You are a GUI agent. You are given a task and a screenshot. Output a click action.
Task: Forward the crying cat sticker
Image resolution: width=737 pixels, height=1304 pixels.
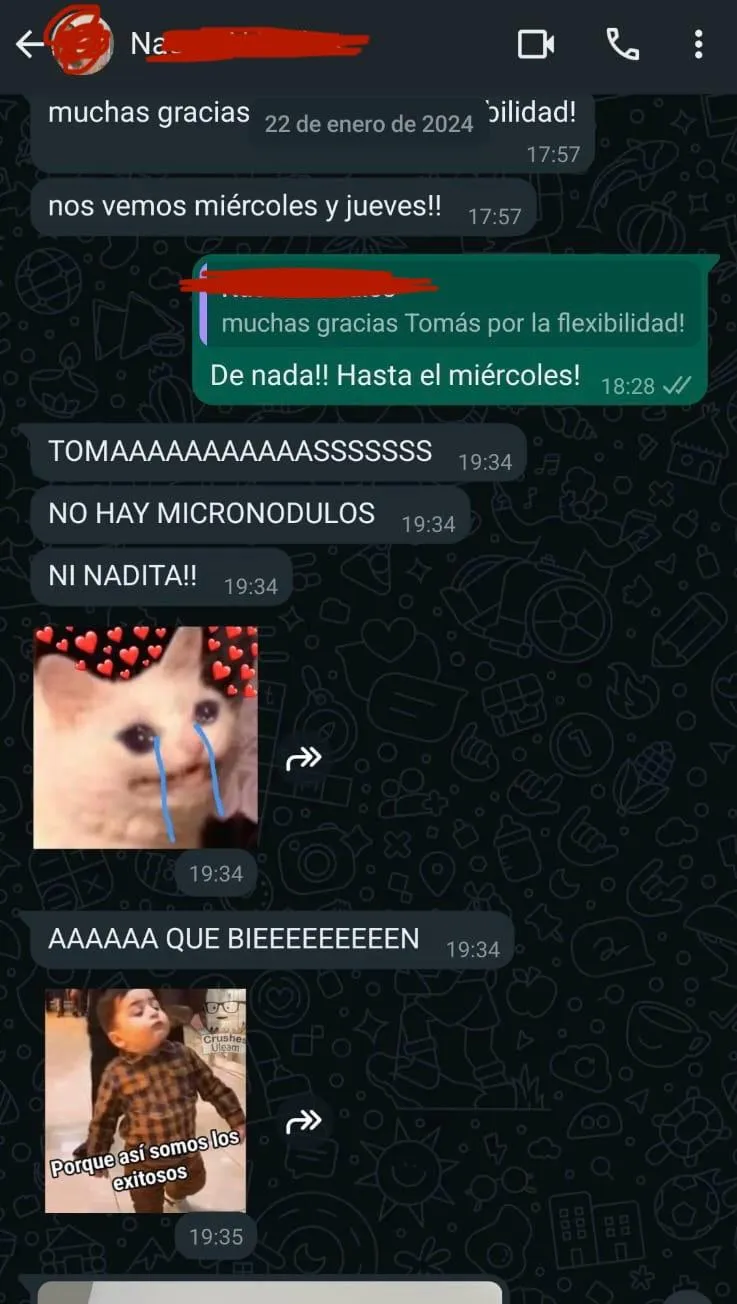point(303,761)
